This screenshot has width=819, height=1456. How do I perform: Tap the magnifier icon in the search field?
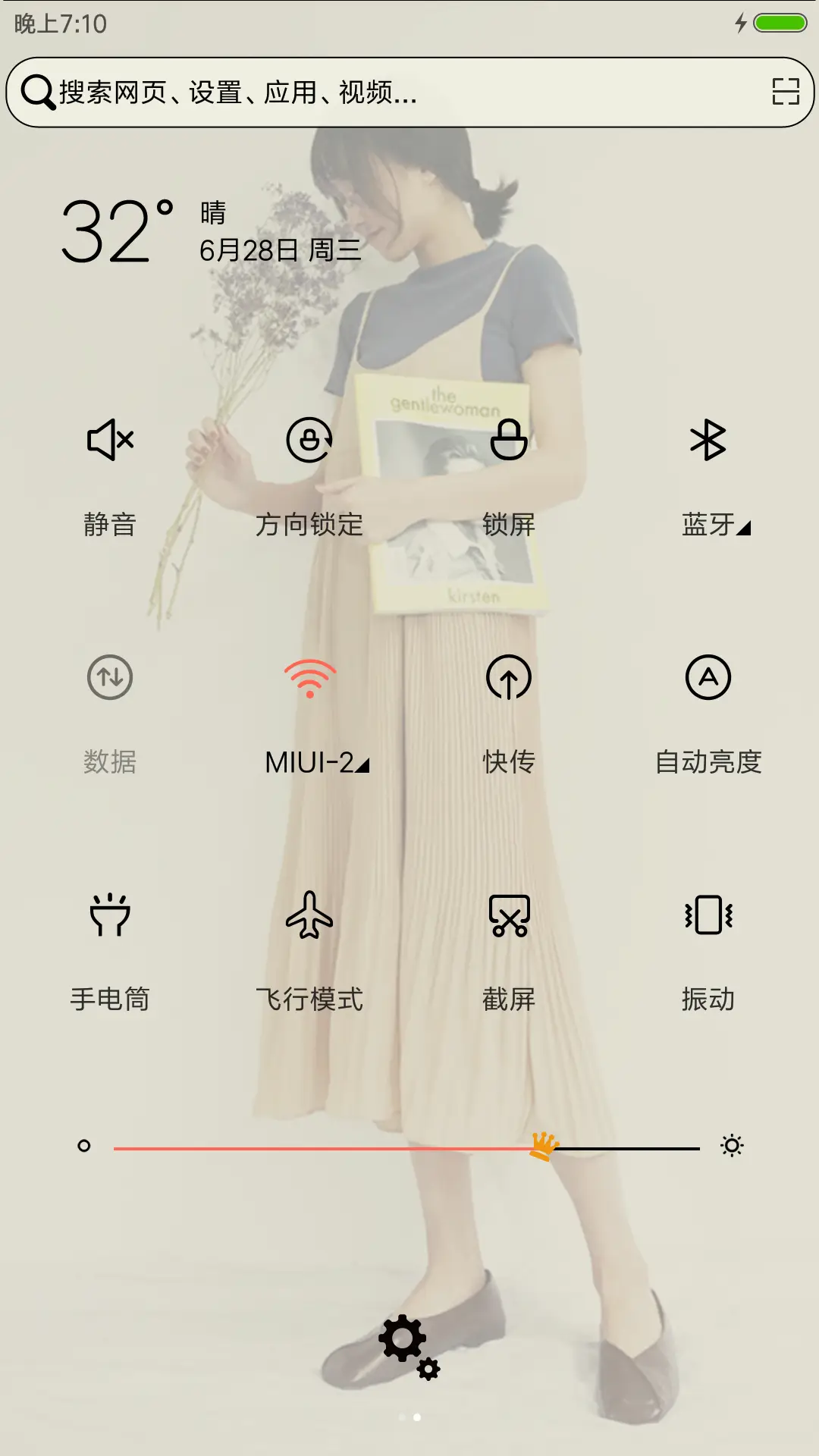click(36, 91)
